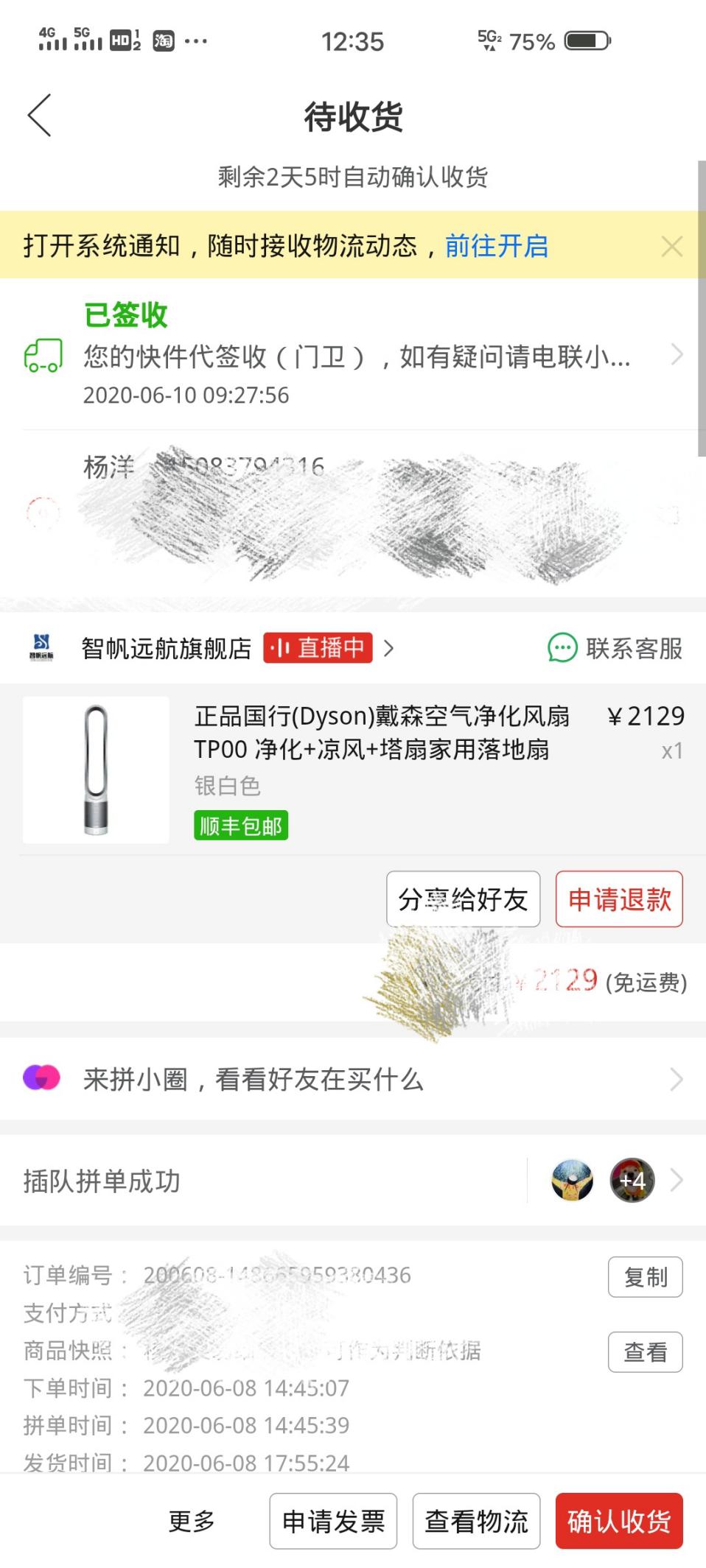View product snapshot via 查看 button

pos(645,1351)
